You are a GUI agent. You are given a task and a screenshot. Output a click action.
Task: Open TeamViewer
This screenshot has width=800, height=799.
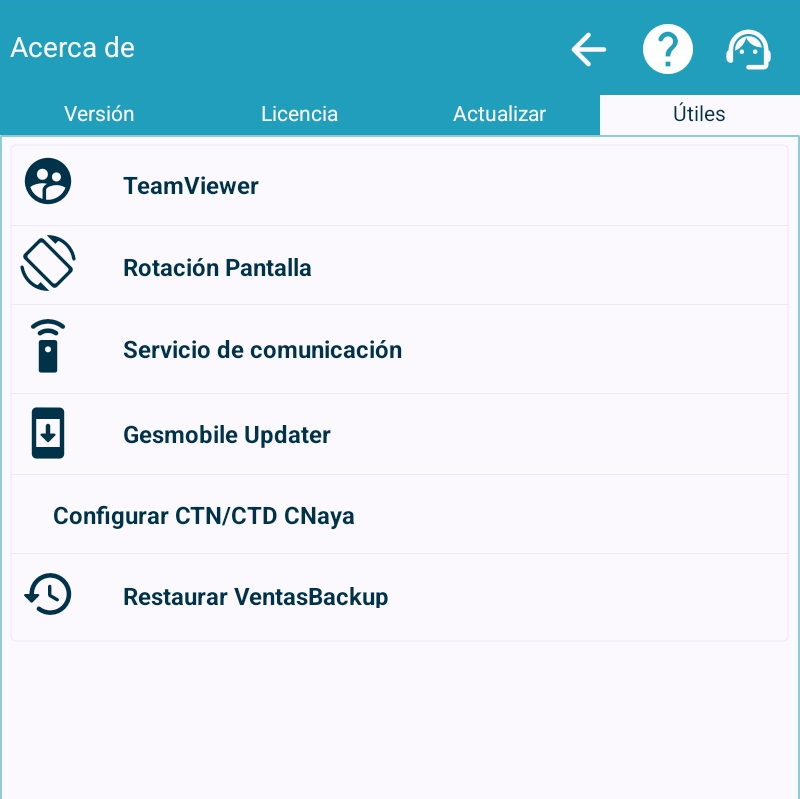pos(190,186)
